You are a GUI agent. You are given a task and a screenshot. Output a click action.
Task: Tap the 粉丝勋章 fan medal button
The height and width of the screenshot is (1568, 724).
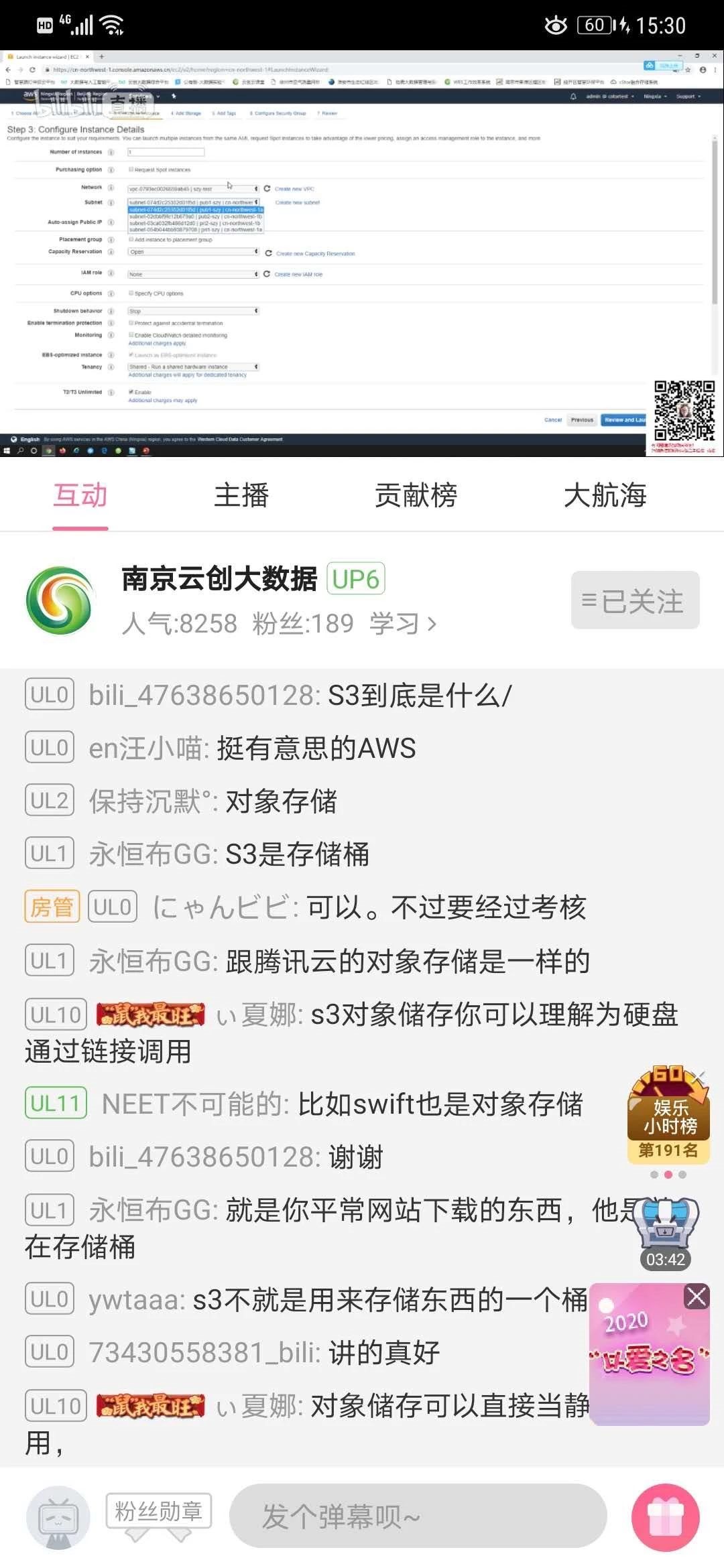click(159, 1512)
